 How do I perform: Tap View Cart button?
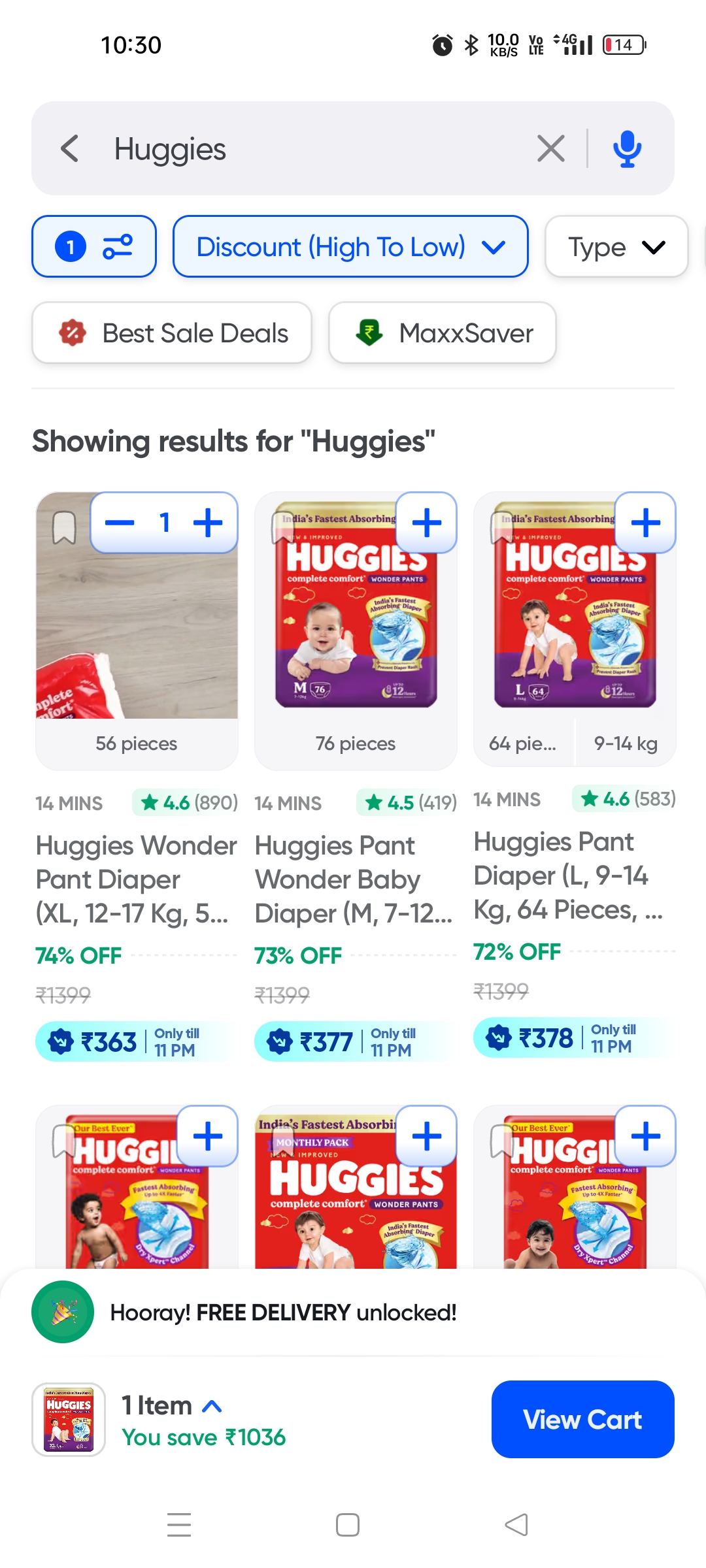[x=582, y=1420]
